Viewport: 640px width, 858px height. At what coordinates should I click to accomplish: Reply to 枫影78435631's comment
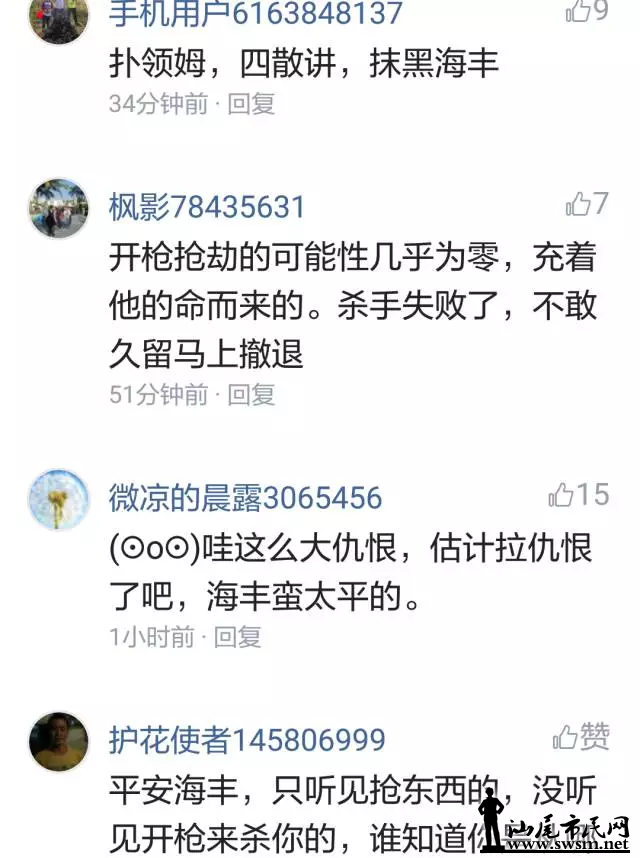[x=251, y=394]
